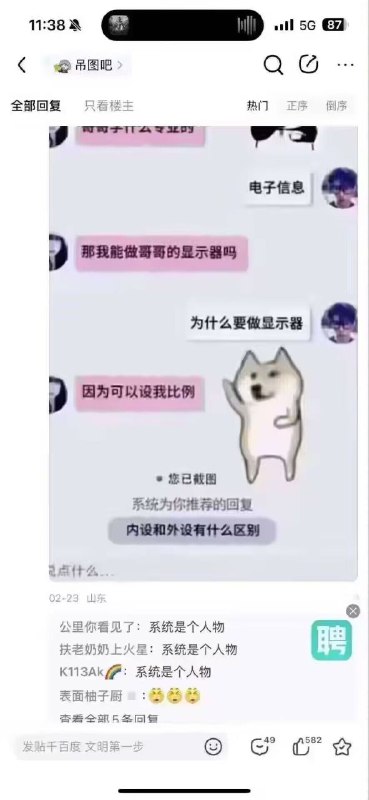Open the three-dot overflow menu
This screenshot has width=369, height=800.
pos(346,65)
